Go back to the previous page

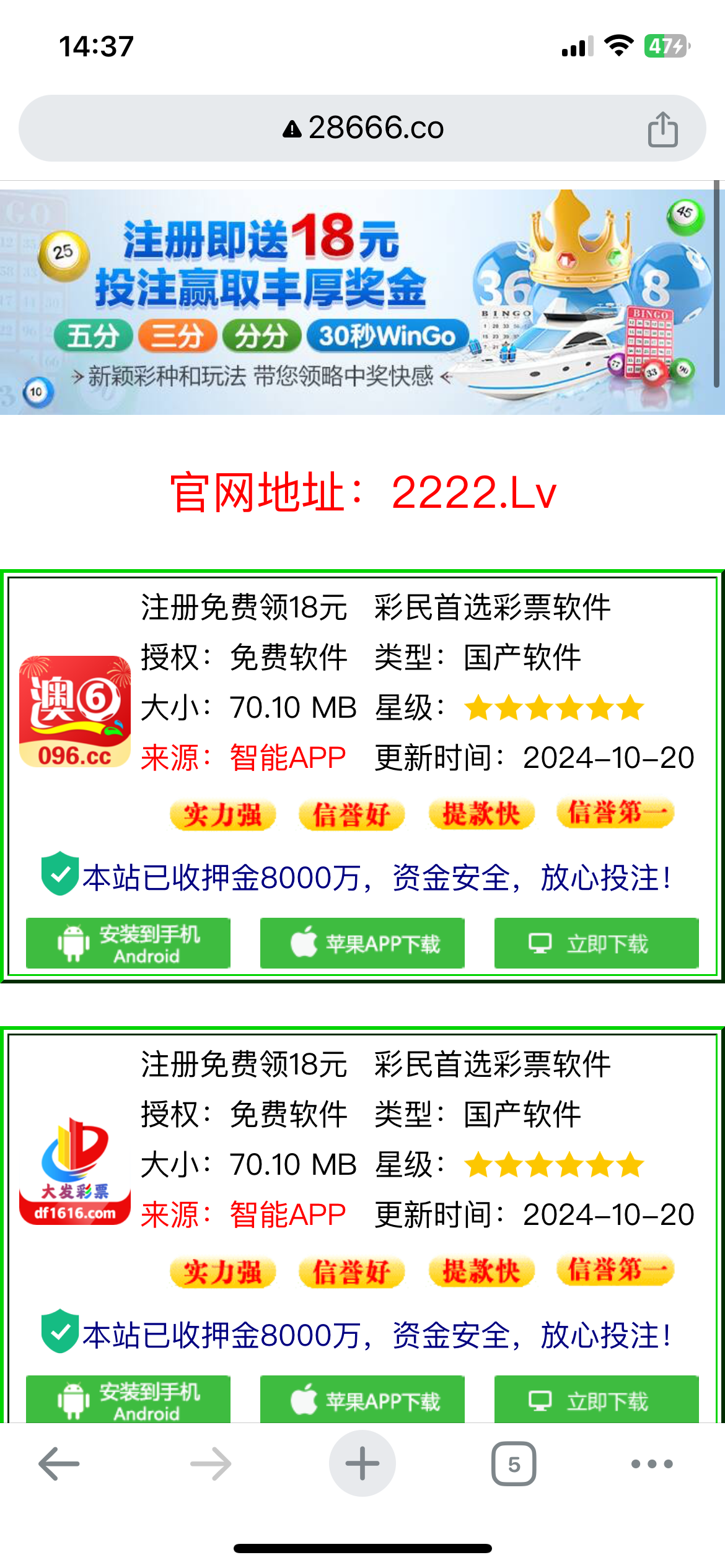pos(59,1464)
